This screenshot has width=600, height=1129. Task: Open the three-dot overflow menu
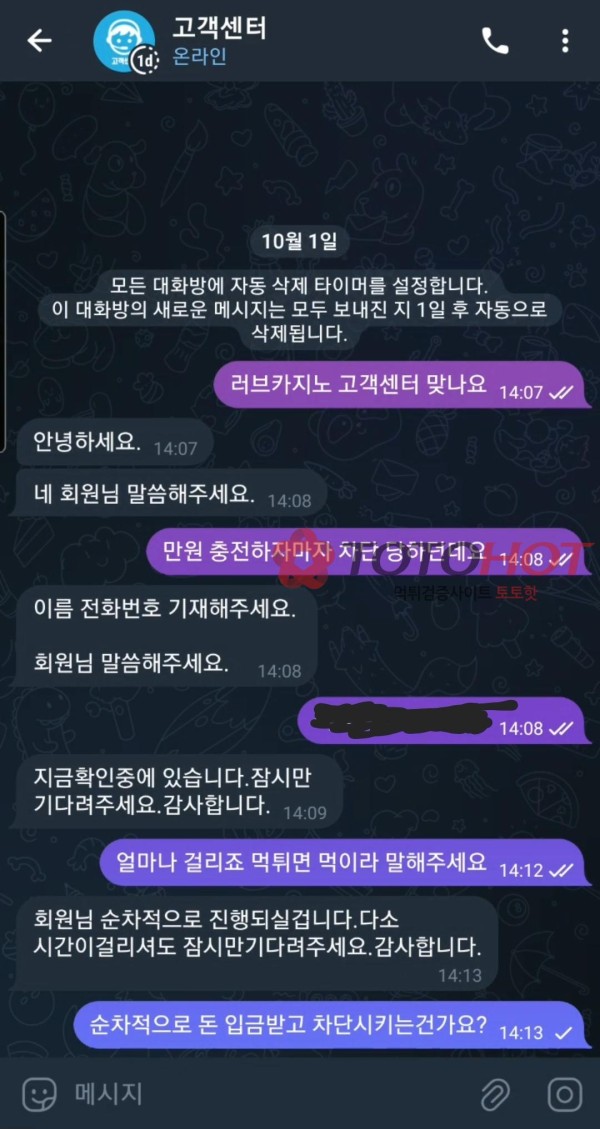click(565, 40)
